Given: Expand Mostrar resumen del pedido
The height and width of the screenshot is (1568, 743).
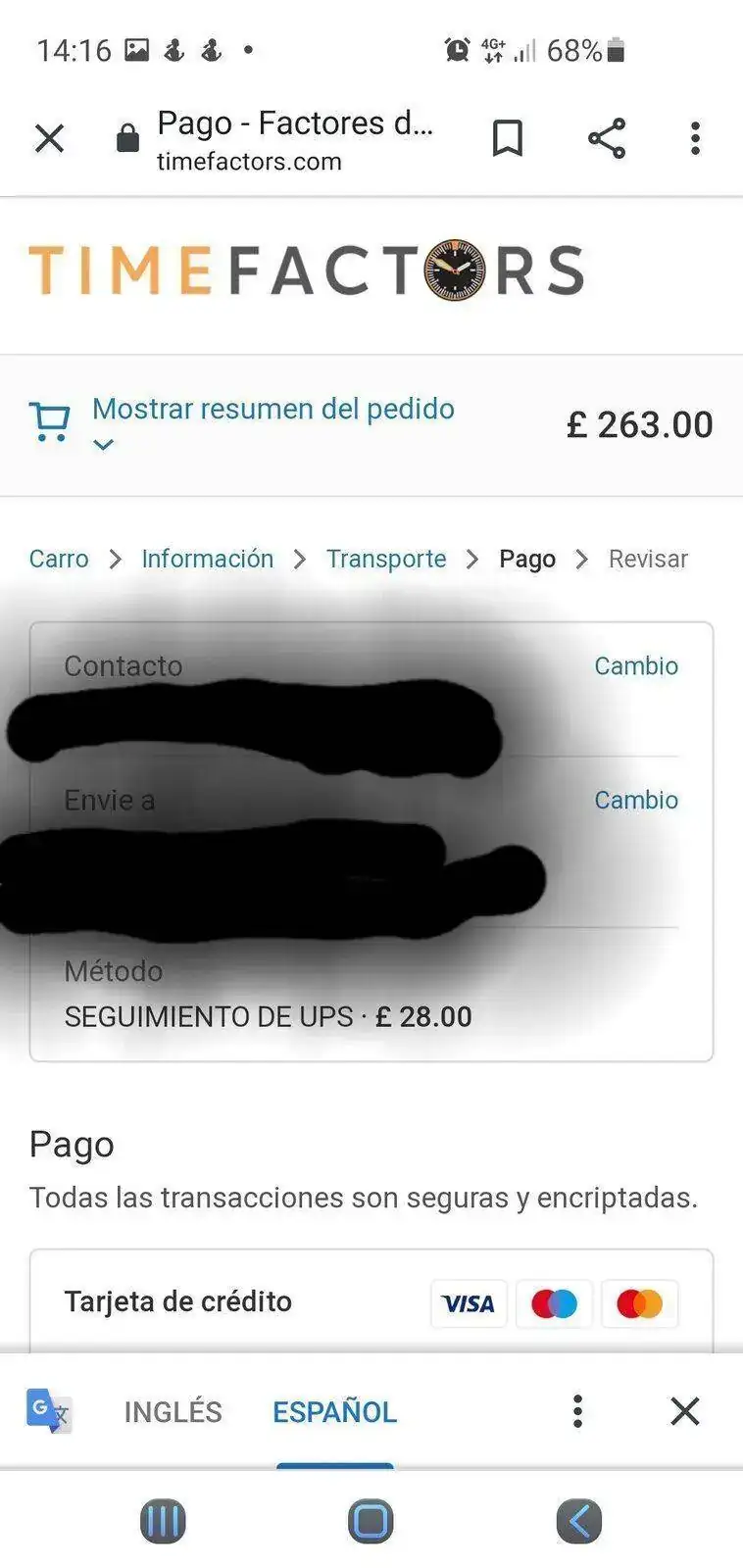Looking at the screenshot, I should [x=272, y=410].
